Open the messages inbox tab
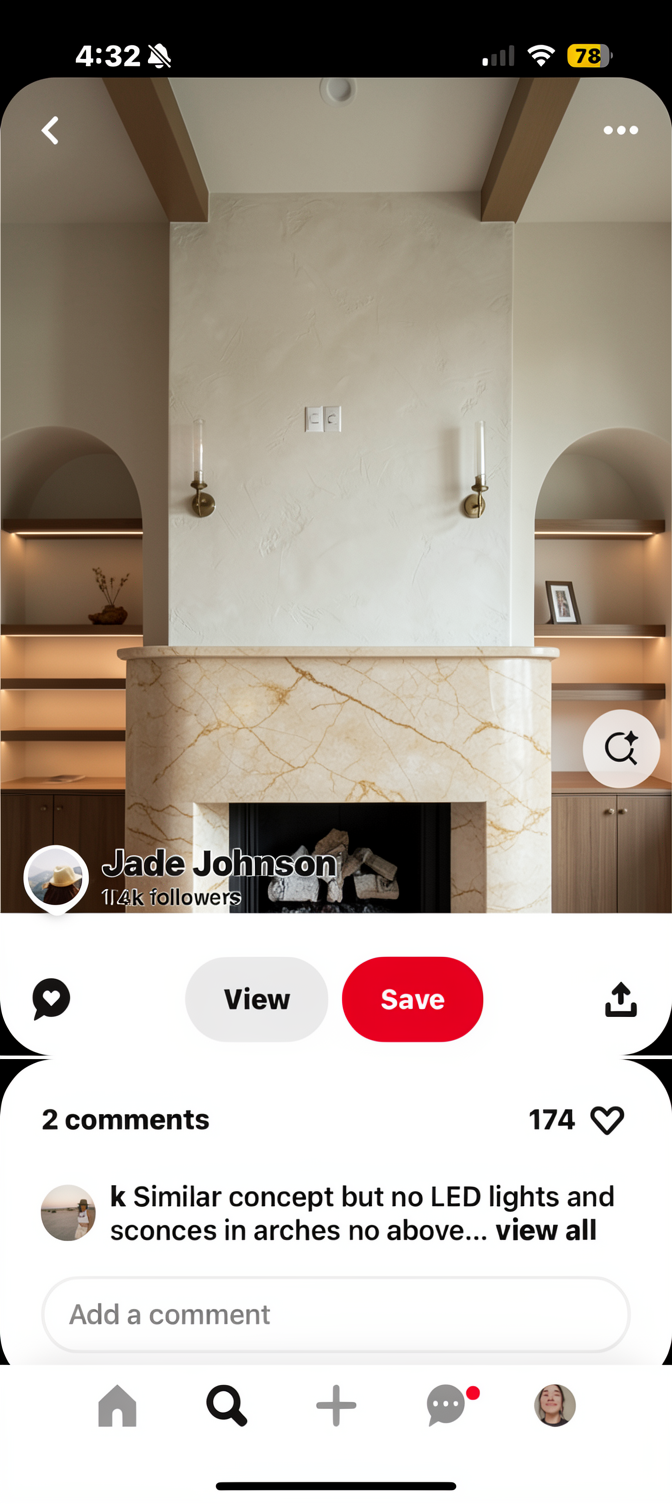Image resolution: width=672 pixels, height=1504 pixels. (446, 1406)
